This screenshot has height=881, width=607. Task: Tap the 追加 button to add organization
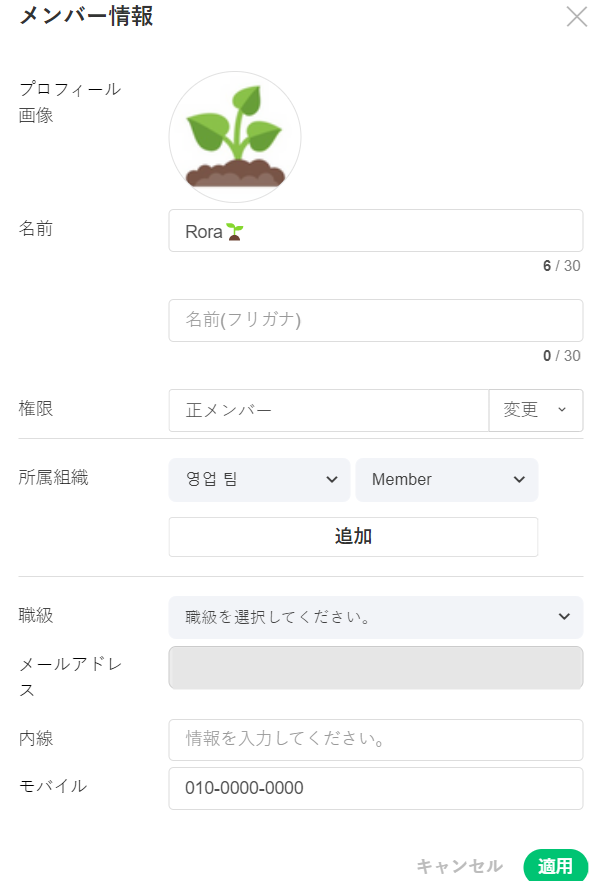click(353, 537)
